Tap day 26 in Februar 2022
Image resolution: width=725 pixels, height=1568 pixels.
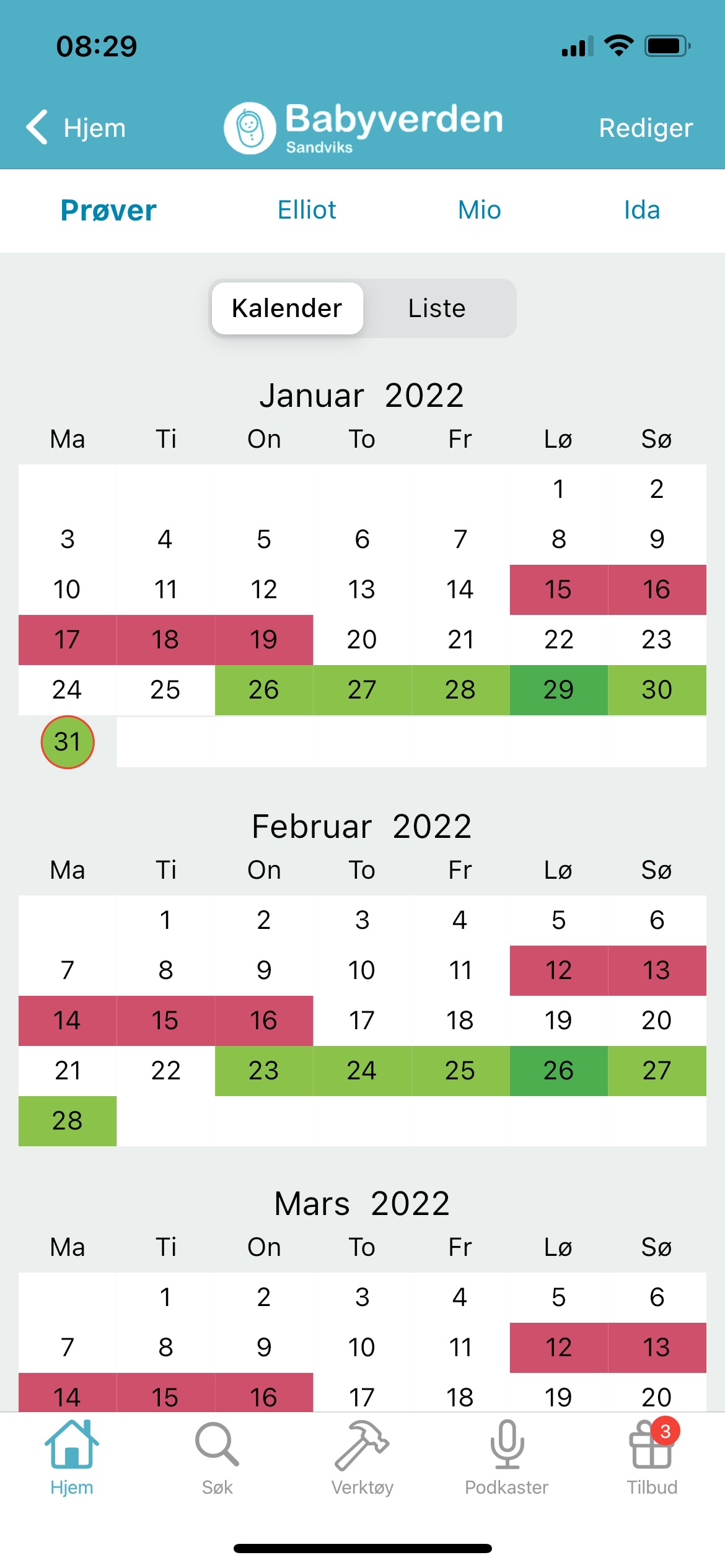point(558,1071)
